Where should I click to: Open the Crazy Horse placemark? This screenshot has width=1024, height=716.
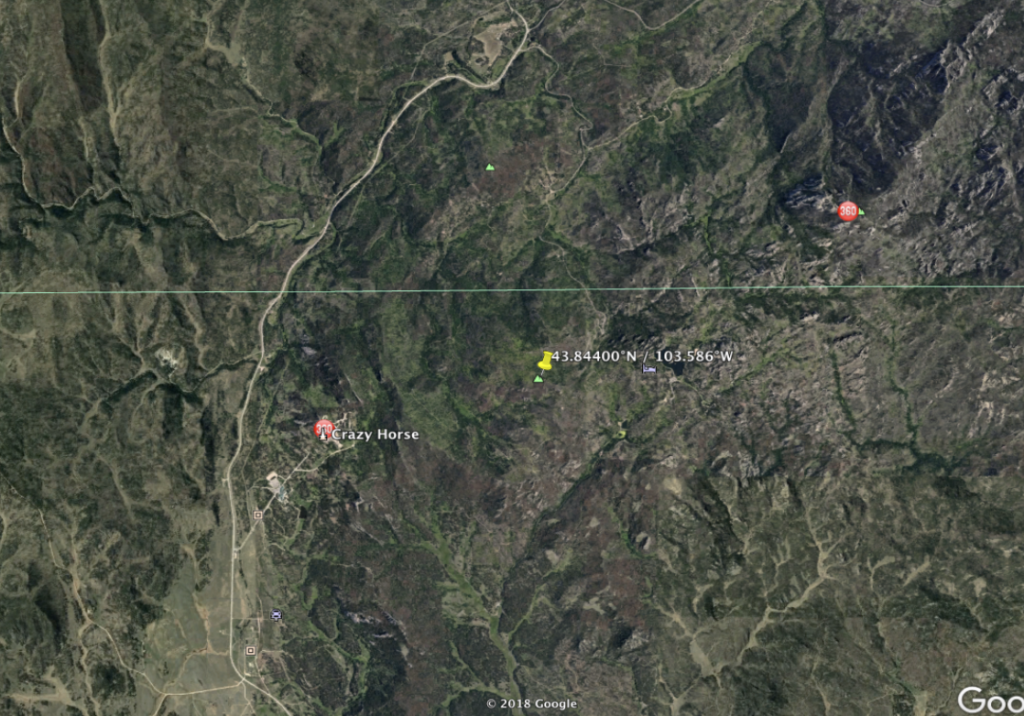click(x=323, y=430)
